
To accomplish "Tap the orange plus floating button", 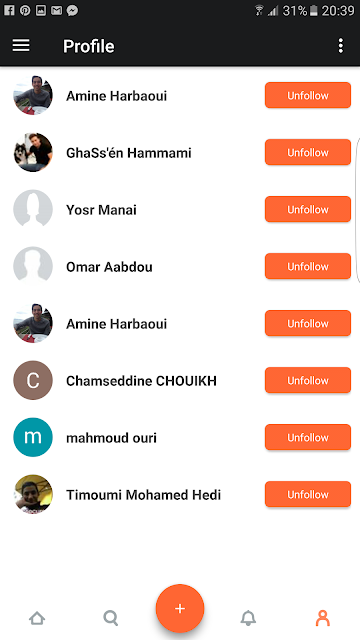I will pyautogui.click(x=180, y=608).
